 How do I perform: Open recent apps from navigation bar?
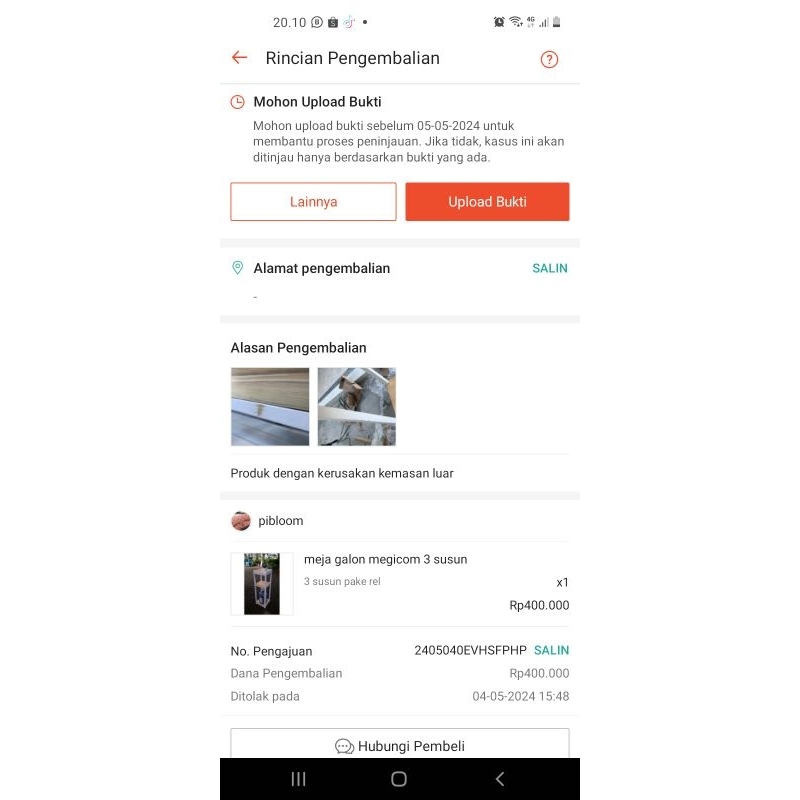298,779
